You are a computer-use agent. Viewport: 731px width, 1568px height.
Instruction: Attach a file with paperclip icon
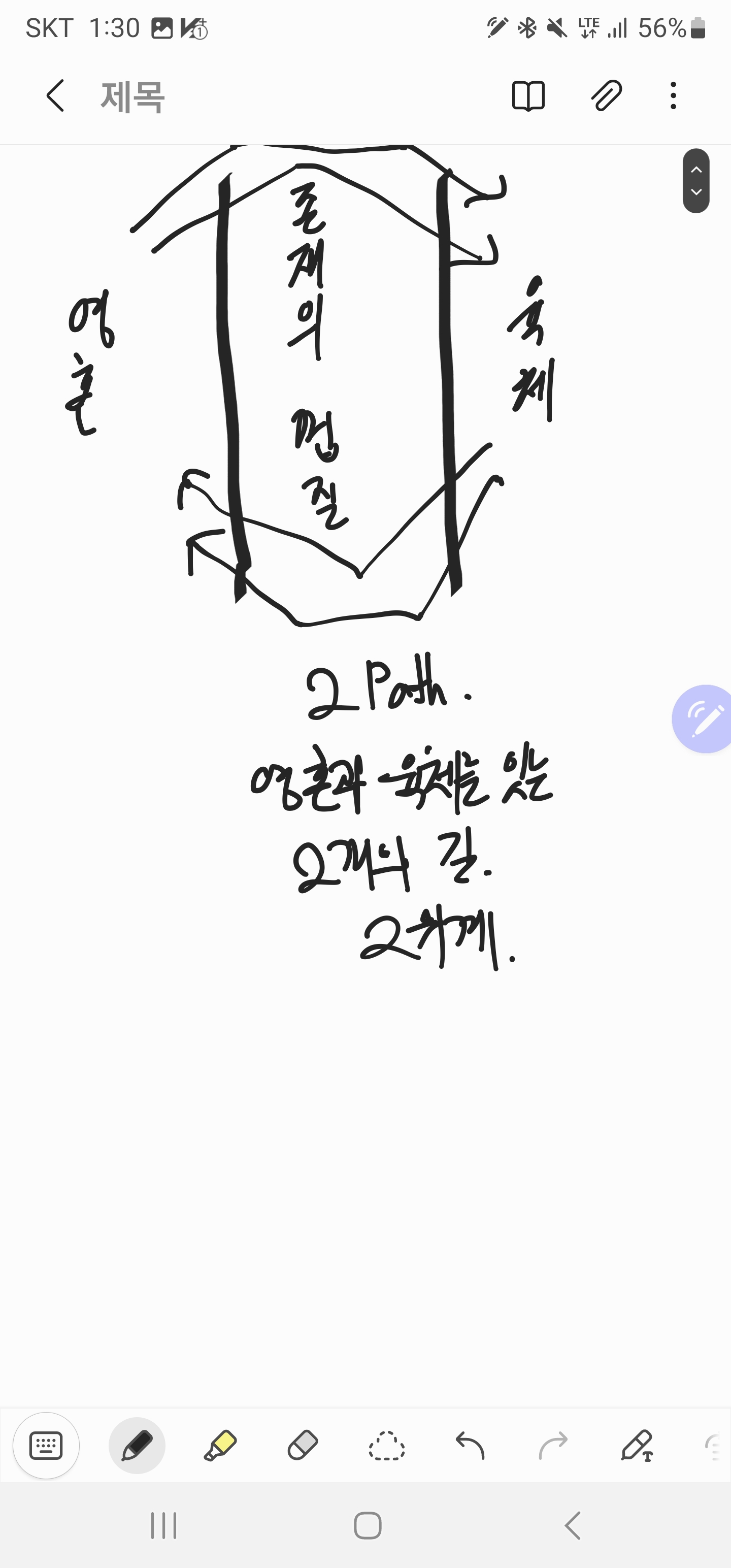click(606, 96)
